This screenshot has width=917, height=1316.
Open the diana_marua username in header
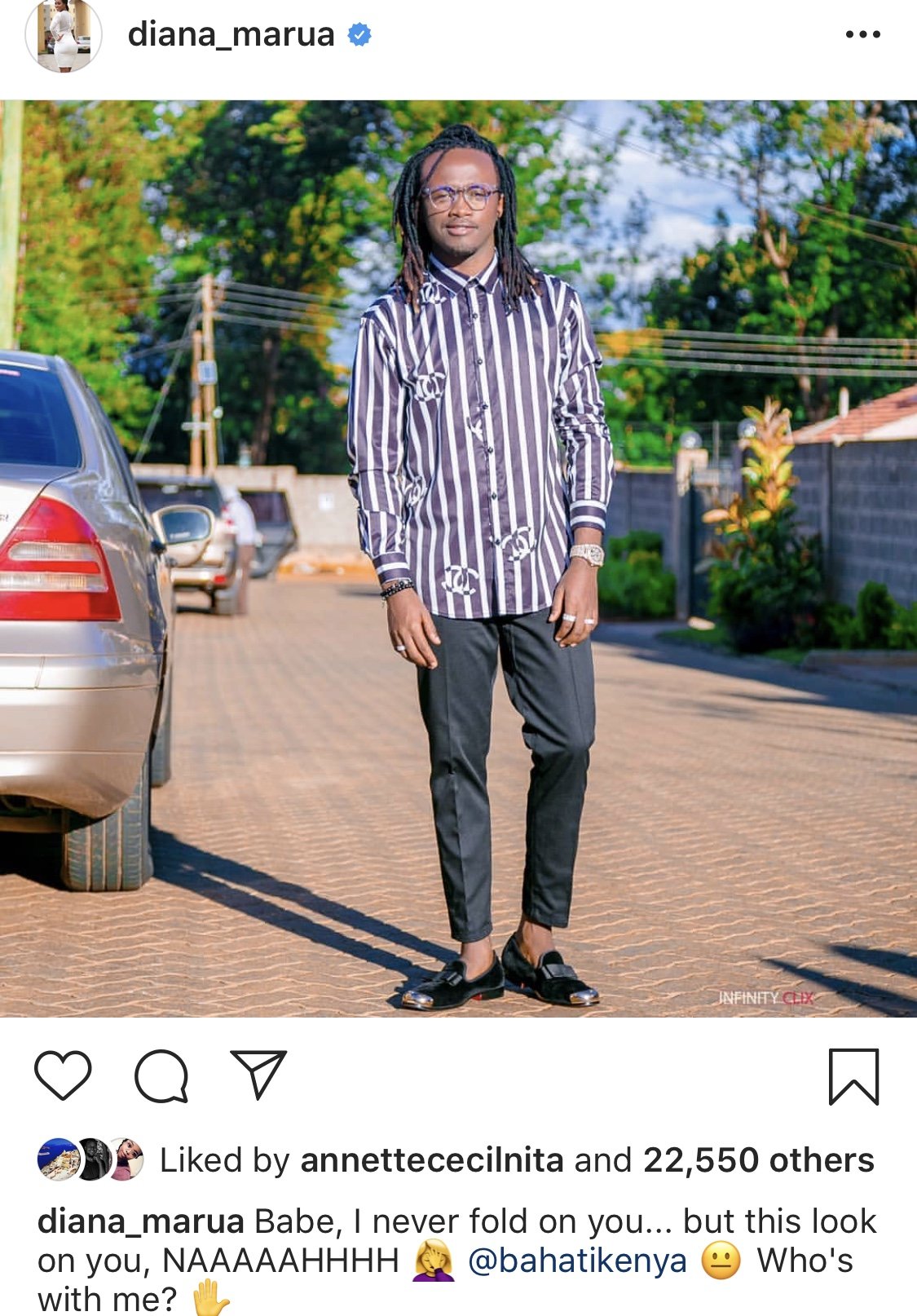click(x=231, y=34)
